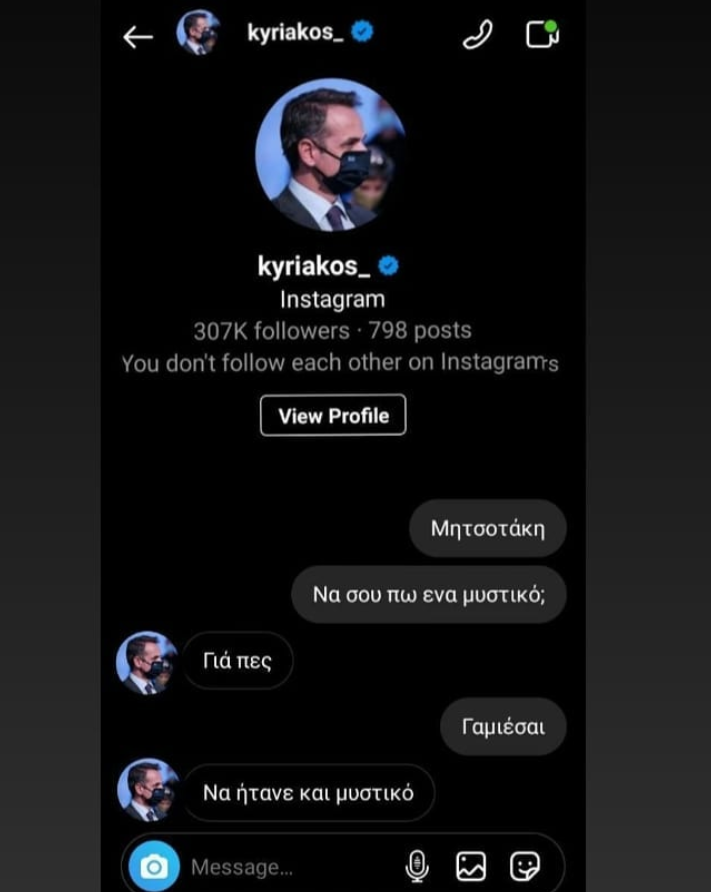The width and height of the screenshot is (711, 892).
Task: Open chat details from the header username
Action: [x=295, y=33]
